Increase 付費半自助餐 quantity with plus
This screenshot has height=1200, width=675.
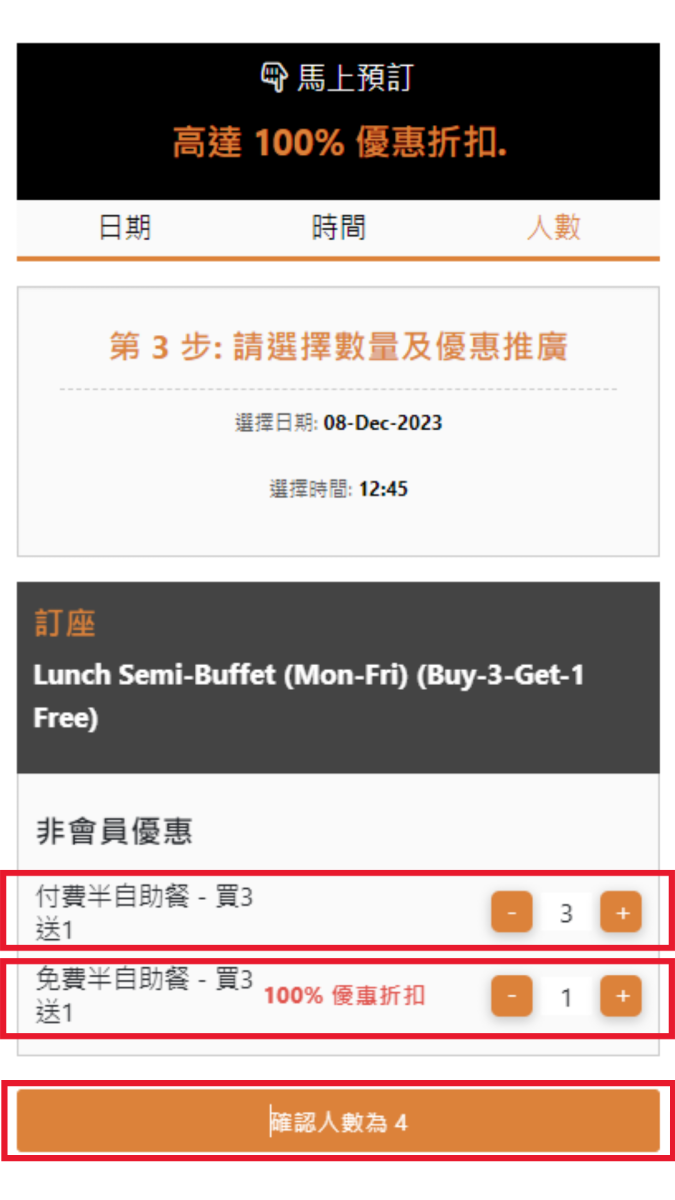coord(621,912)
